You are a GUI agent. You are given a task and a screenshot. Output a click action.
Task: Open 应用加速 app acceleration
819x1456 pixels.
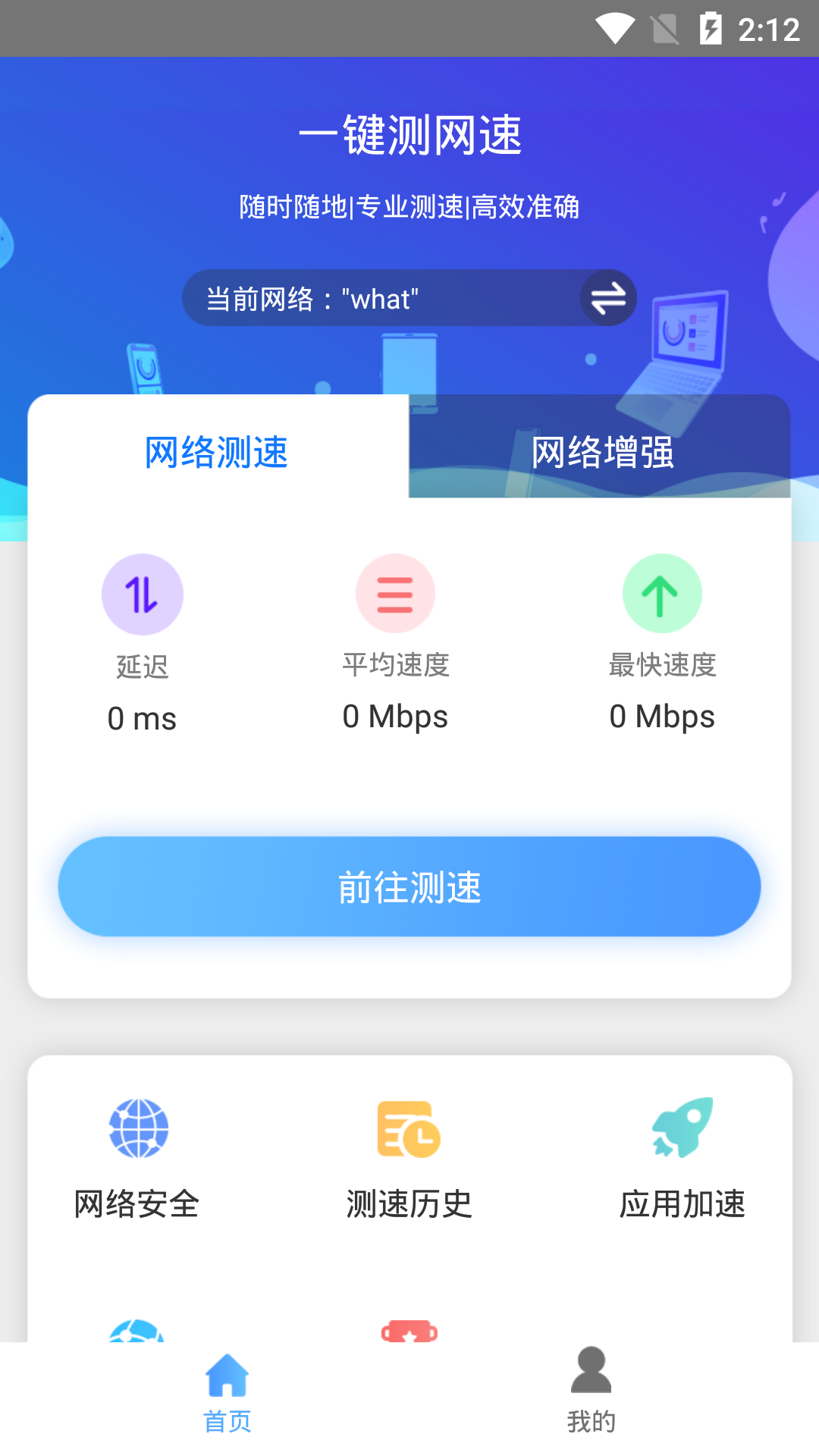coord(682,1158)
